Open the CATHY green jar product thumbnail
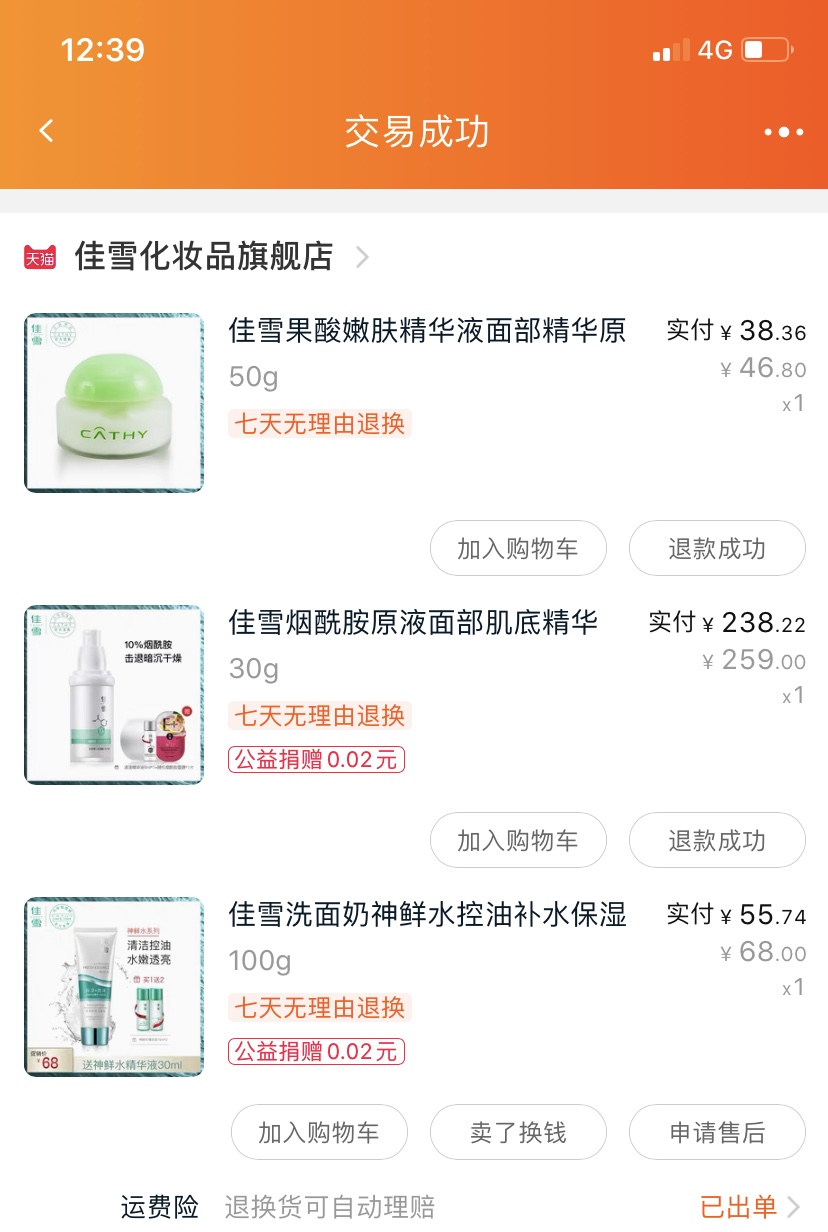This screenshot has width=828, height=1232. 113,403
